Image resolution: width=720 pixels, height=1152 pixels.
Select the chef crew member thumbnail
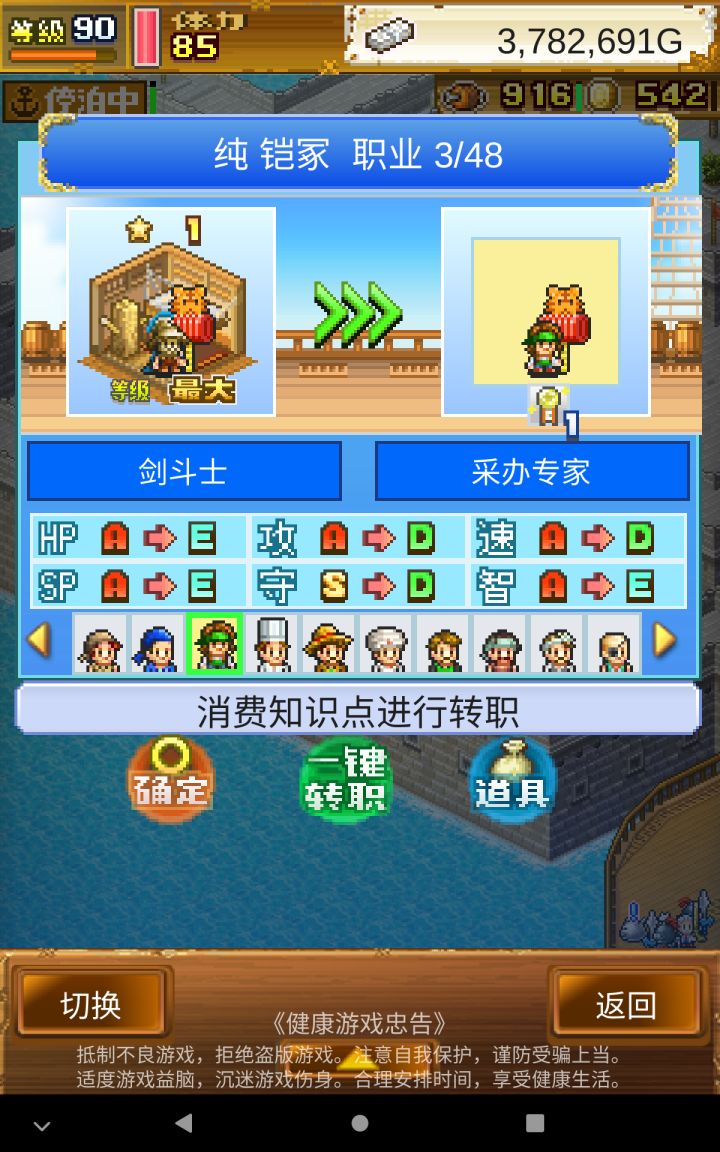coord(272,644)
